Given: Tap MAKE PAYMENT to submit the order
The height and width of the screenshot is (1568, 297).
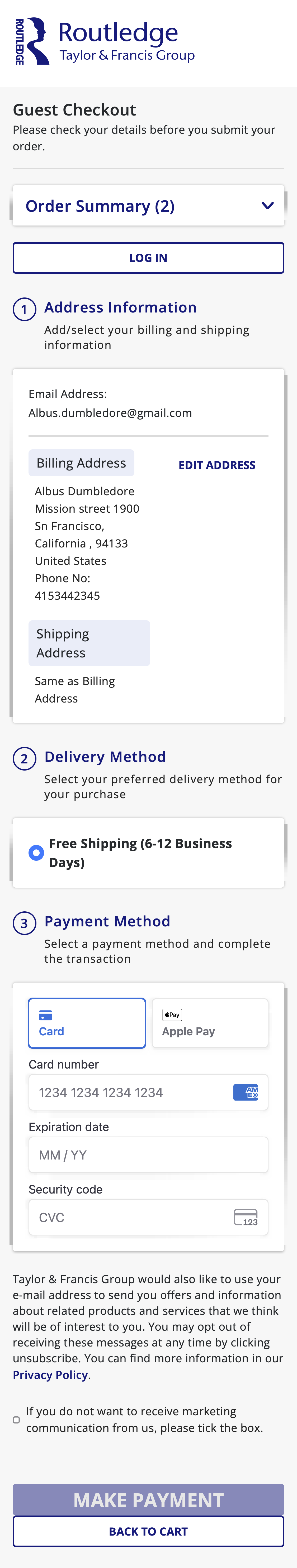Looking at the screenshot, I should click(148, 1500).
